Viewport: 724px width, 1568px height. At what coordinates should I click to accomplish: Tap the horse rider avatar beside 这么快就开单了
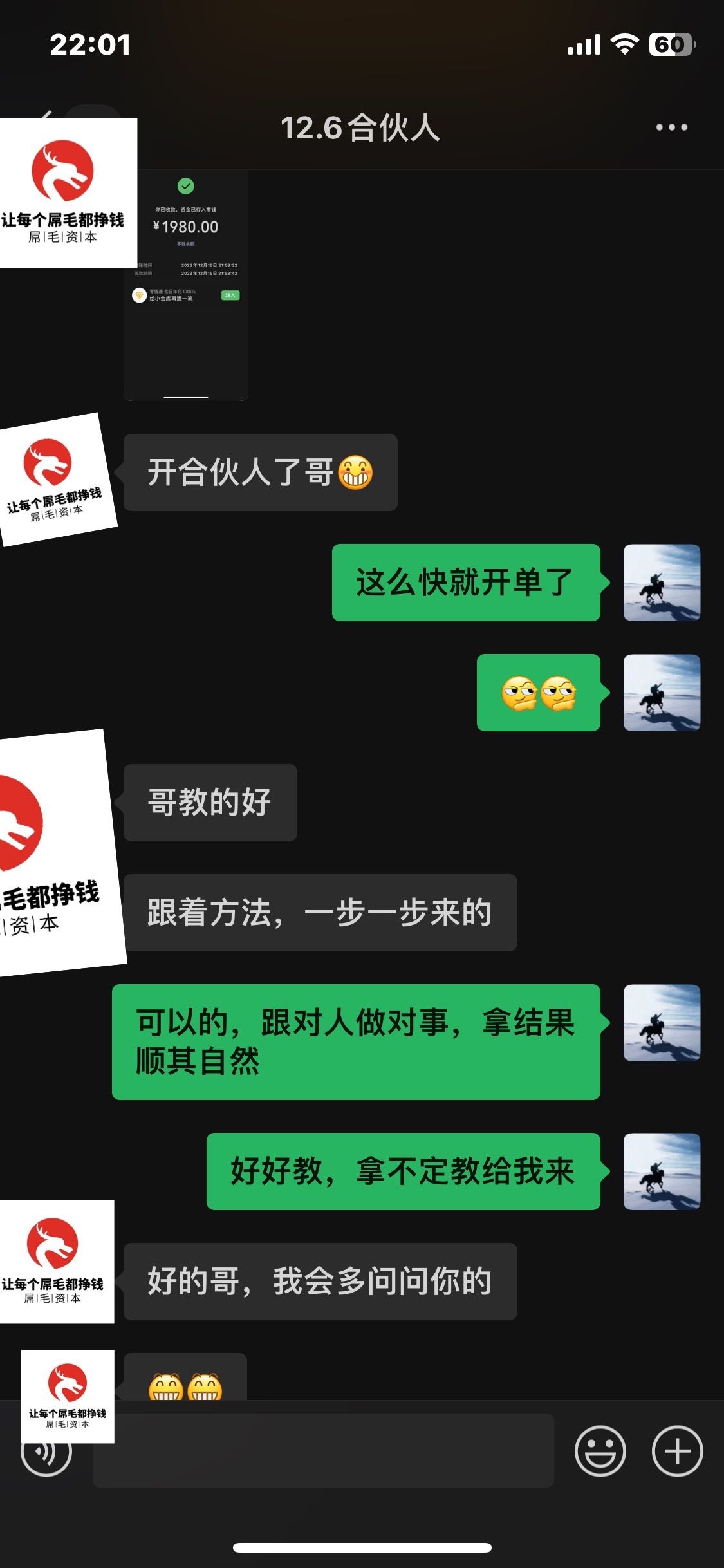(x=662, y=583)
